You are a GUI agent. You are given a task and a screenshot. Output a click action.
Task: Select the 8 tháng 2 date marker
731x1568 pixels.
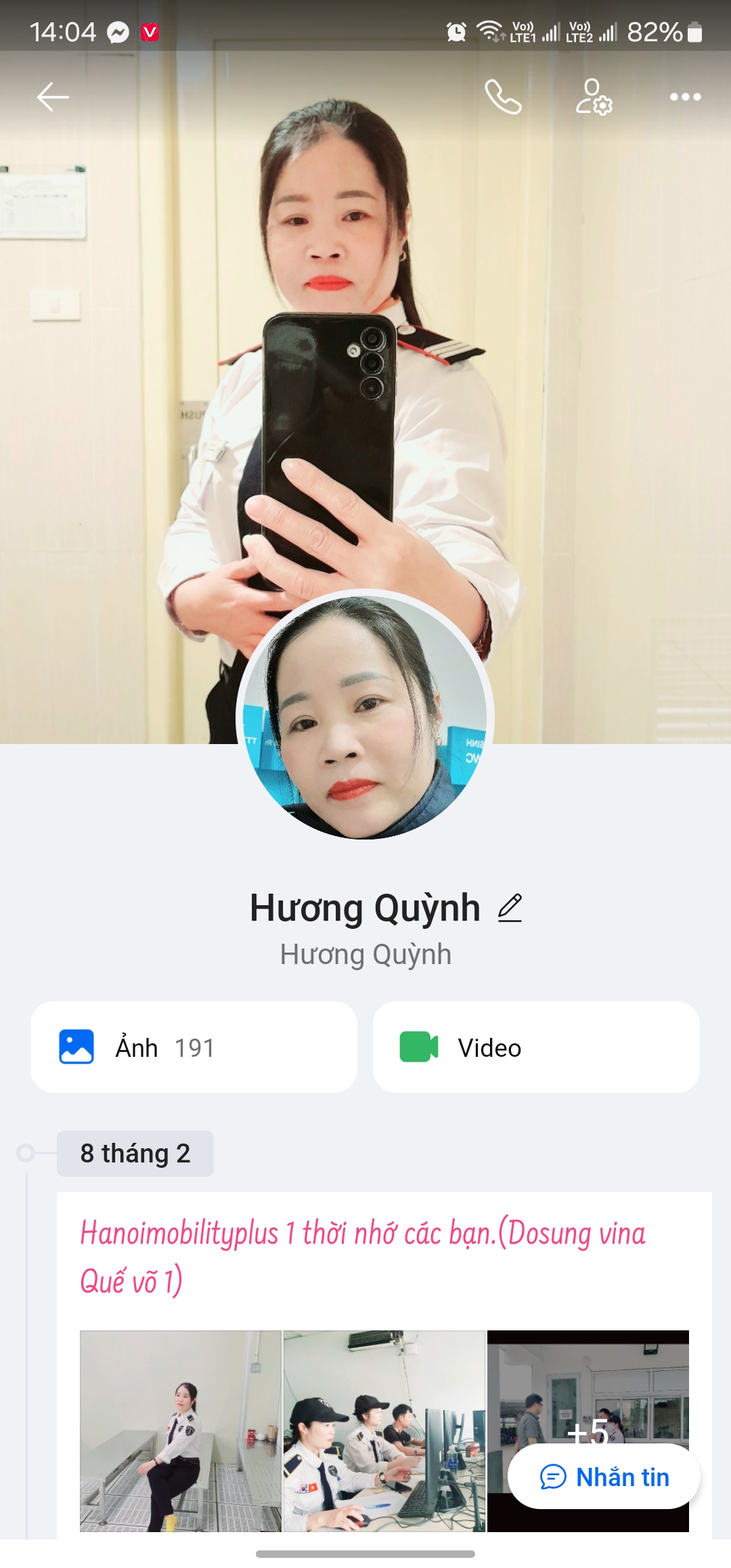(x=135, y=1153)
